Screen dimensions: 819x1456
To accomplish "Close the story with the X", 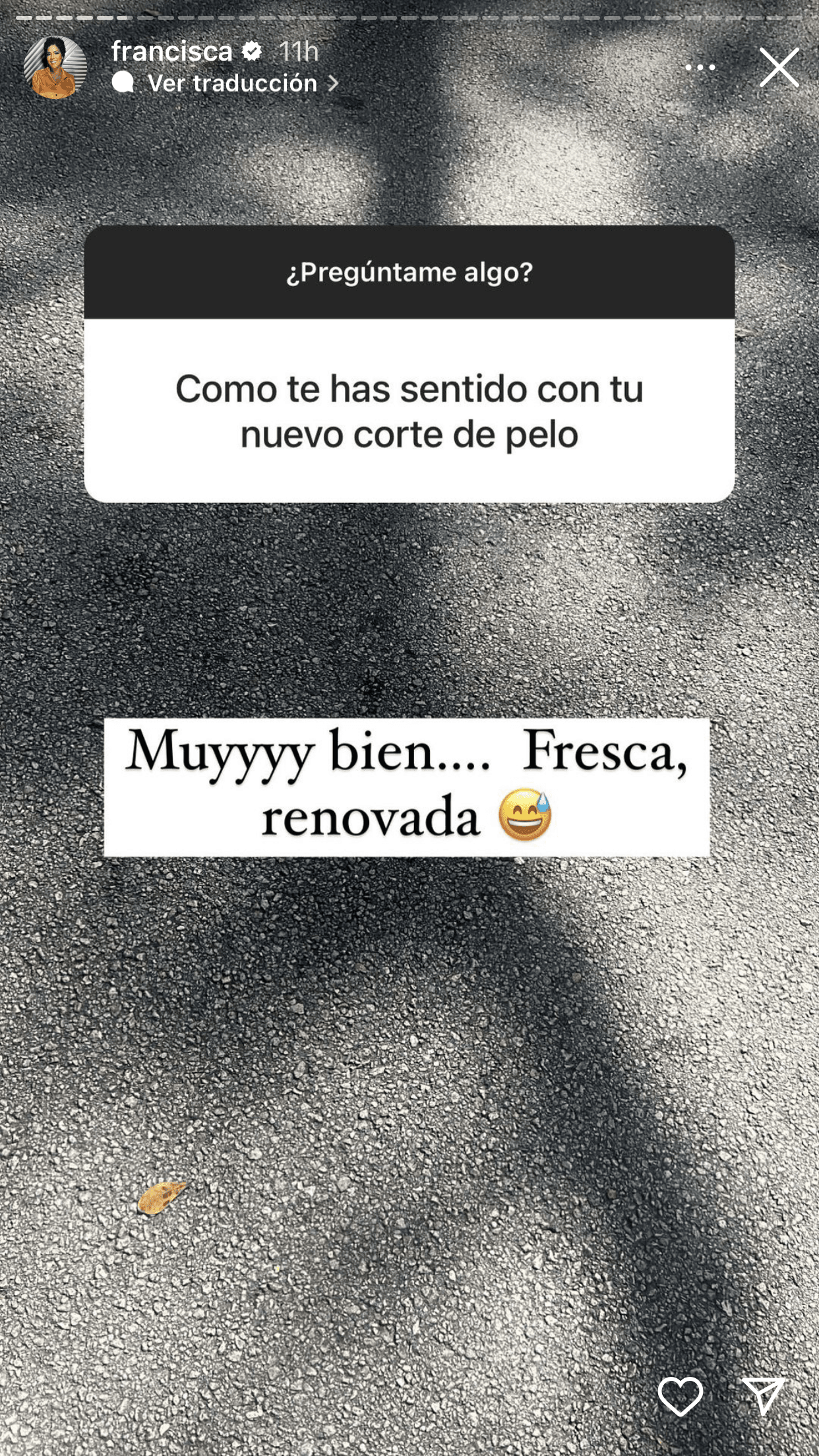I will [x=780, y=67].
